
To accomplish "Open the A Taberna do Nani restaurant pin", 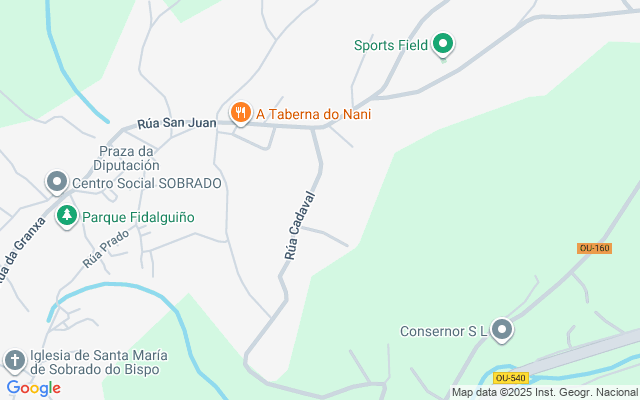I will (x=241, y=113).
